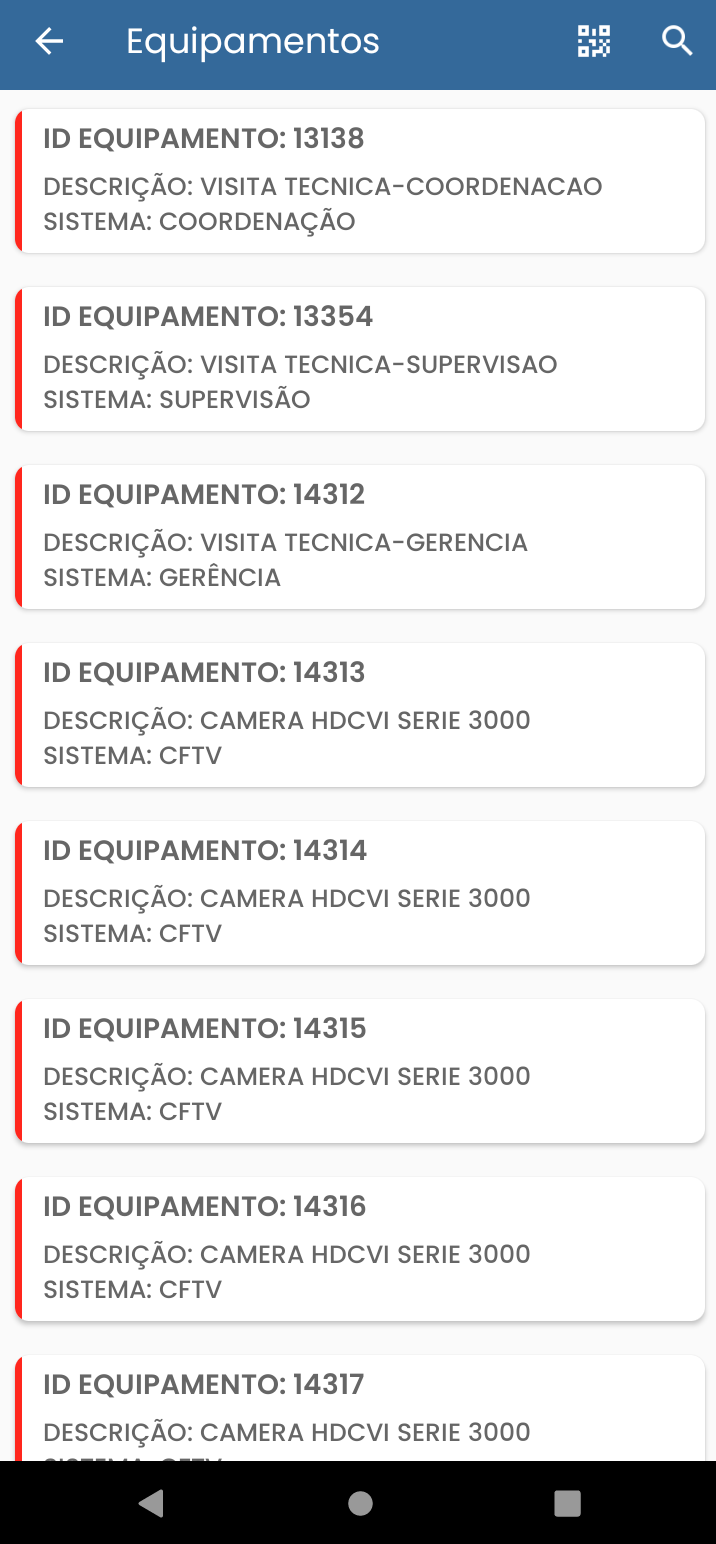Open equipment card ID 14317
Viewport: 716px width, 1544px height.
click(360, 1408)
